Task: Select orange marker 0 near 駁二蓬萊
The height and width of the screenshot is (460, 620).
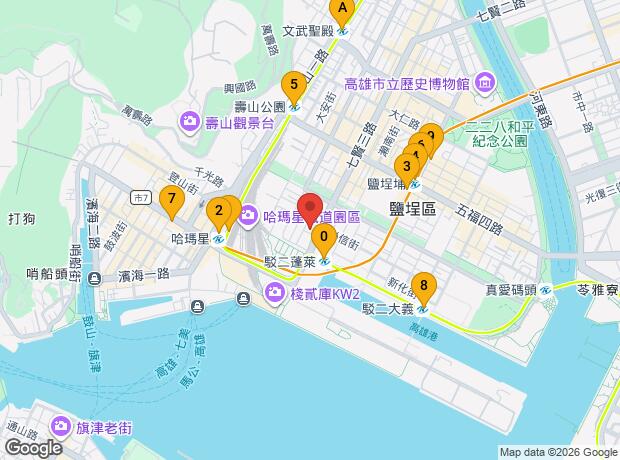Action: coord(324,239)
